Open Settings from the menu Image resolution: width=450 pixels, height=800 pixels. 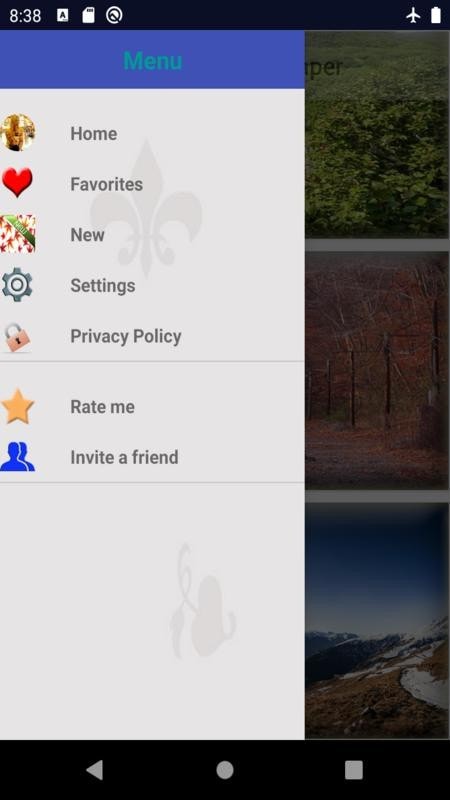point(152,285)
